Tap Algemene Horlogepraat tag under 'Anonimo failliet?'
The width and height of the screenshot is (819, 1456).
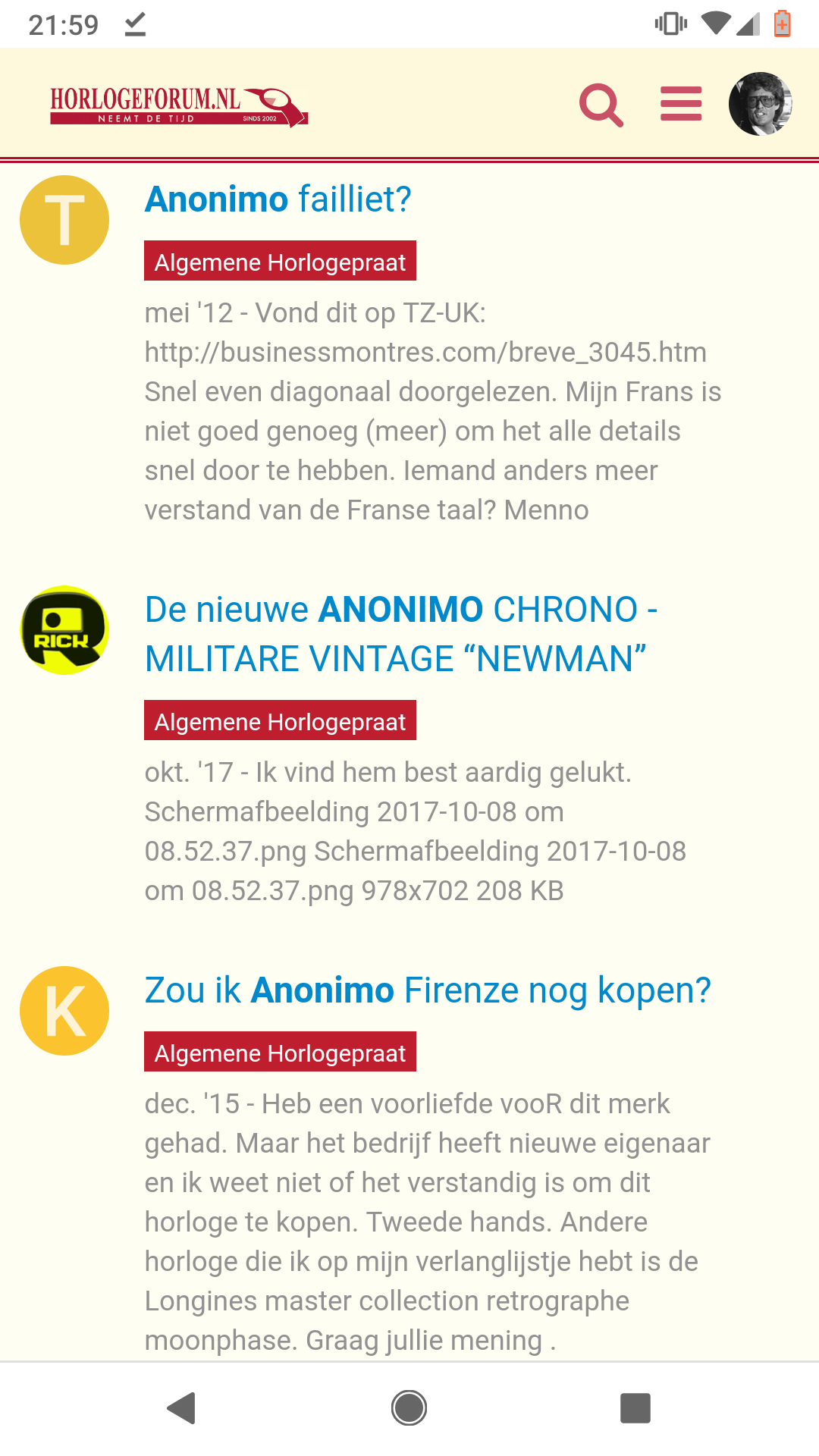coord(280,262)
